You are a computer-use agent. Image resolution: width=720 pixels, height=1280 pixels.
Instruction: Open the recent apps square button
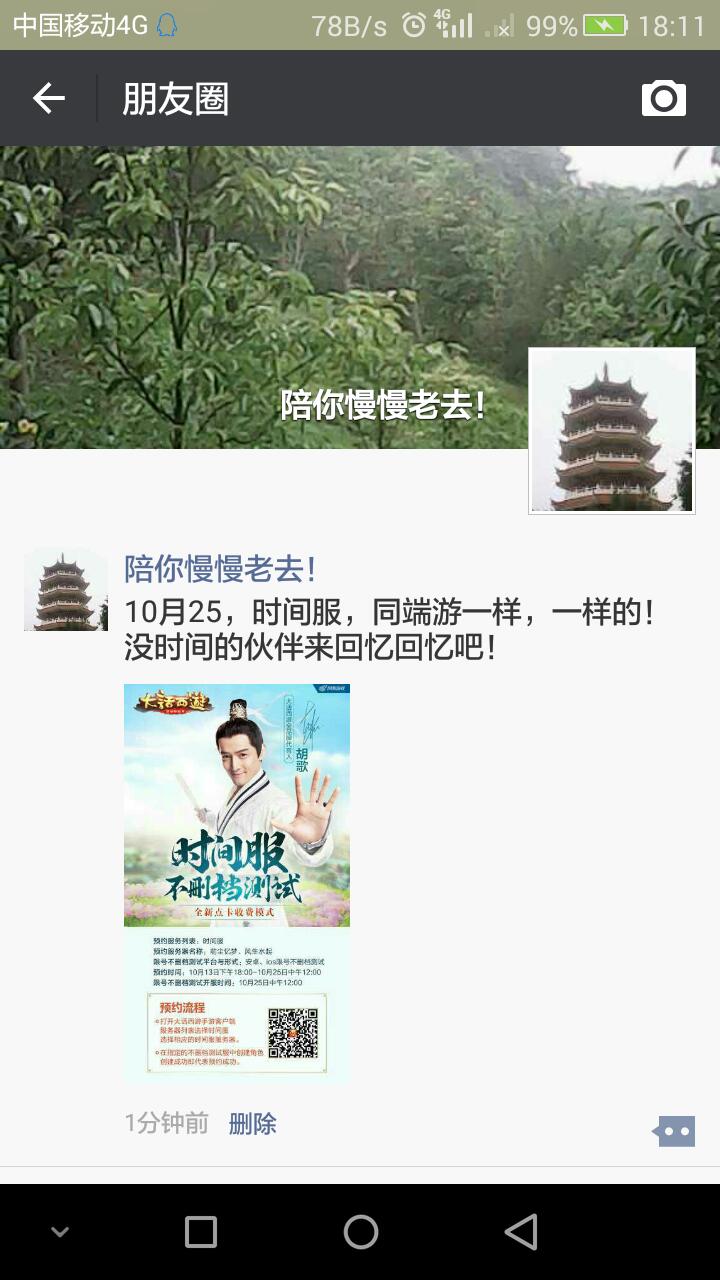(201, 1232)
